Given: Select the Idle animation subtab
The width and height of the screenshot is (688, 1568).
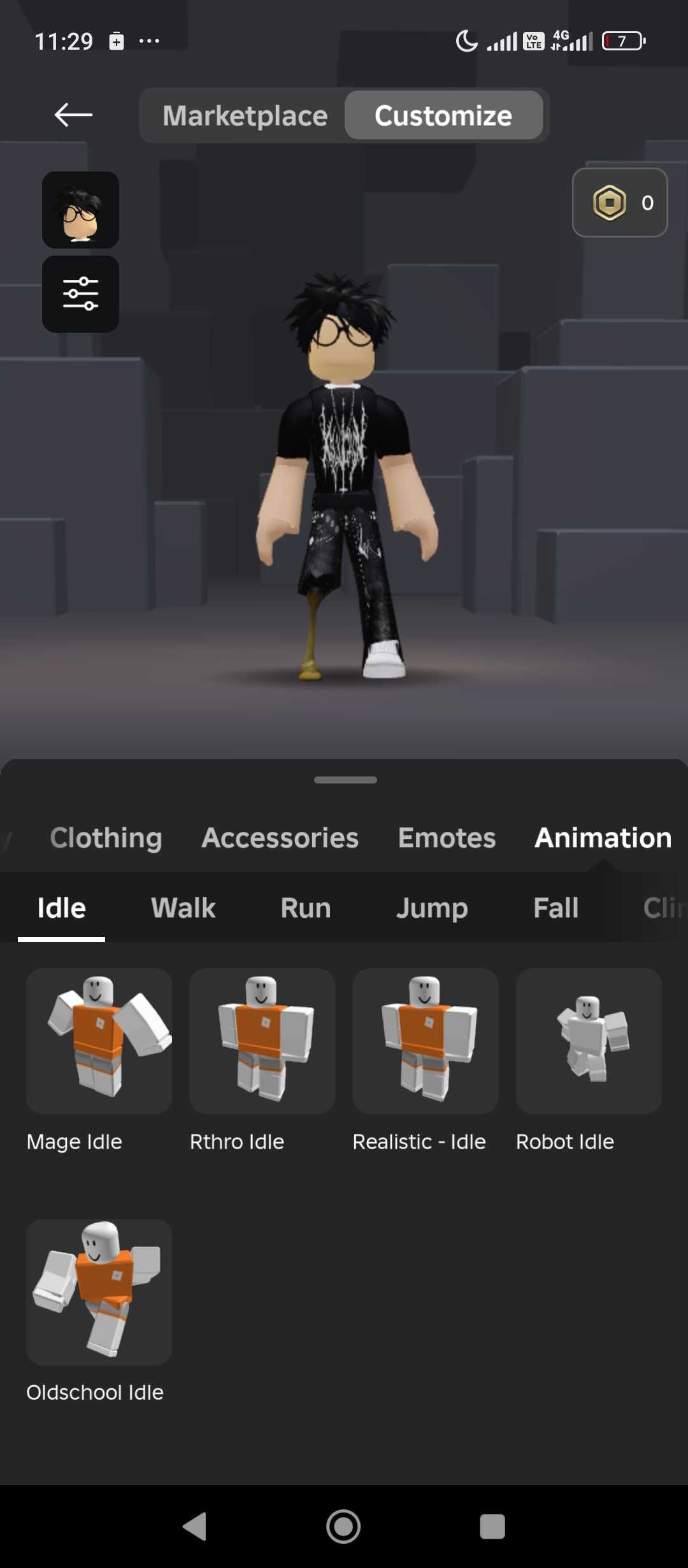Looking at the screenshot, I should pos(61,908).
